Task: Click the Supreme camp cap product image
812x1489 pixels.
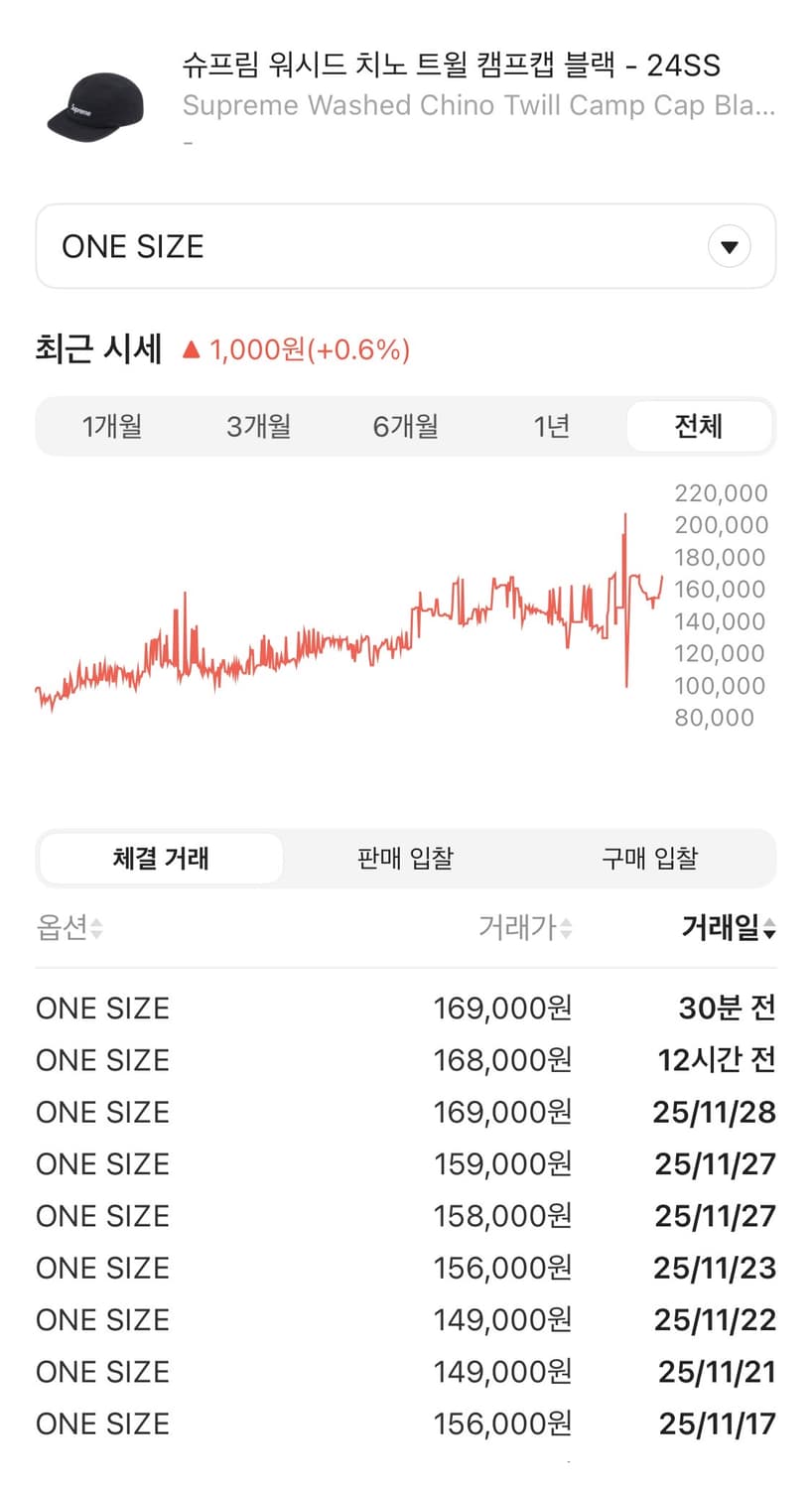Action: [92, 104]
